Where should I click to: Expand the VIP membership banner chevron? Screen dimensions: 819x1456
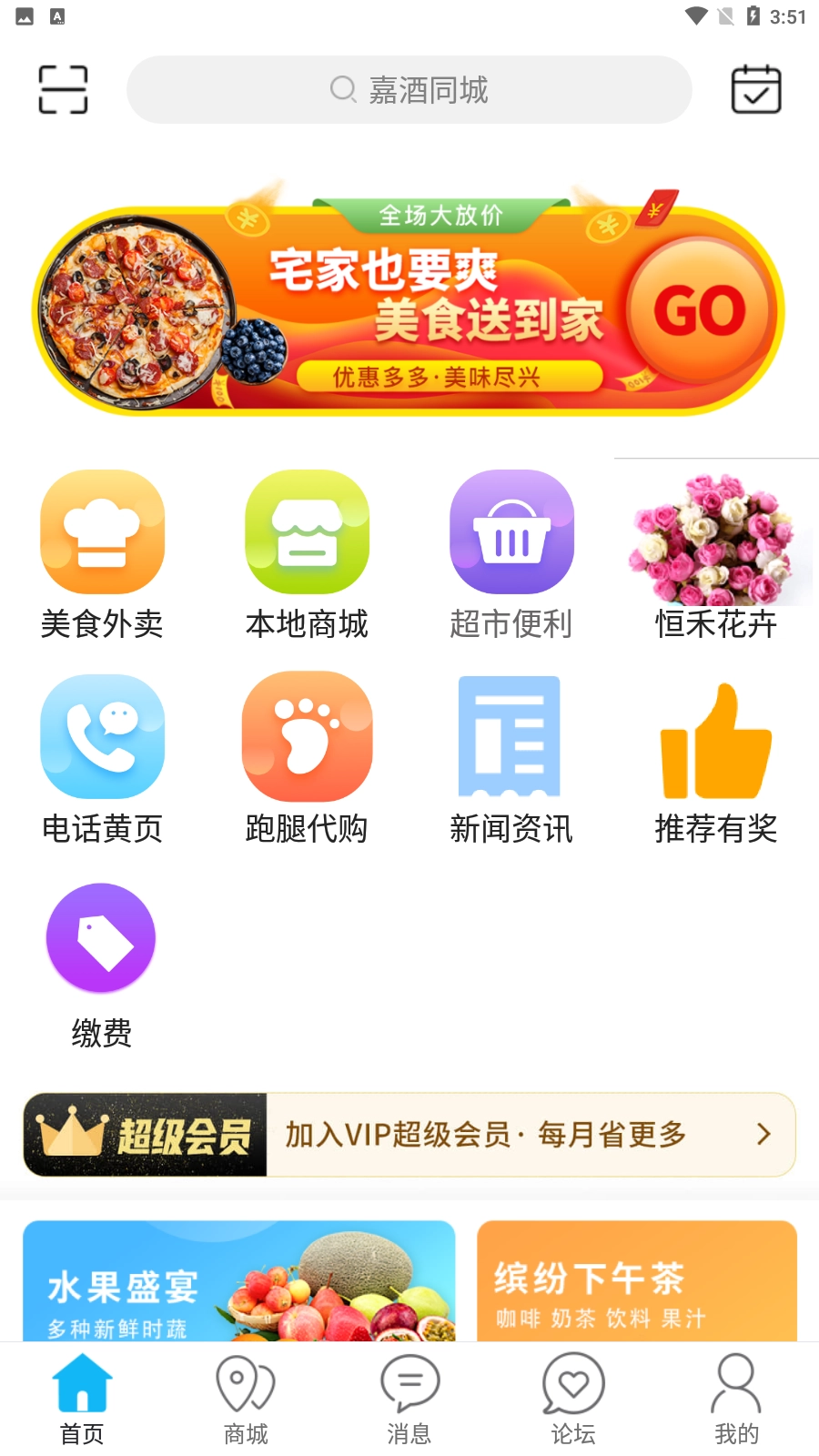[763, 1134]
